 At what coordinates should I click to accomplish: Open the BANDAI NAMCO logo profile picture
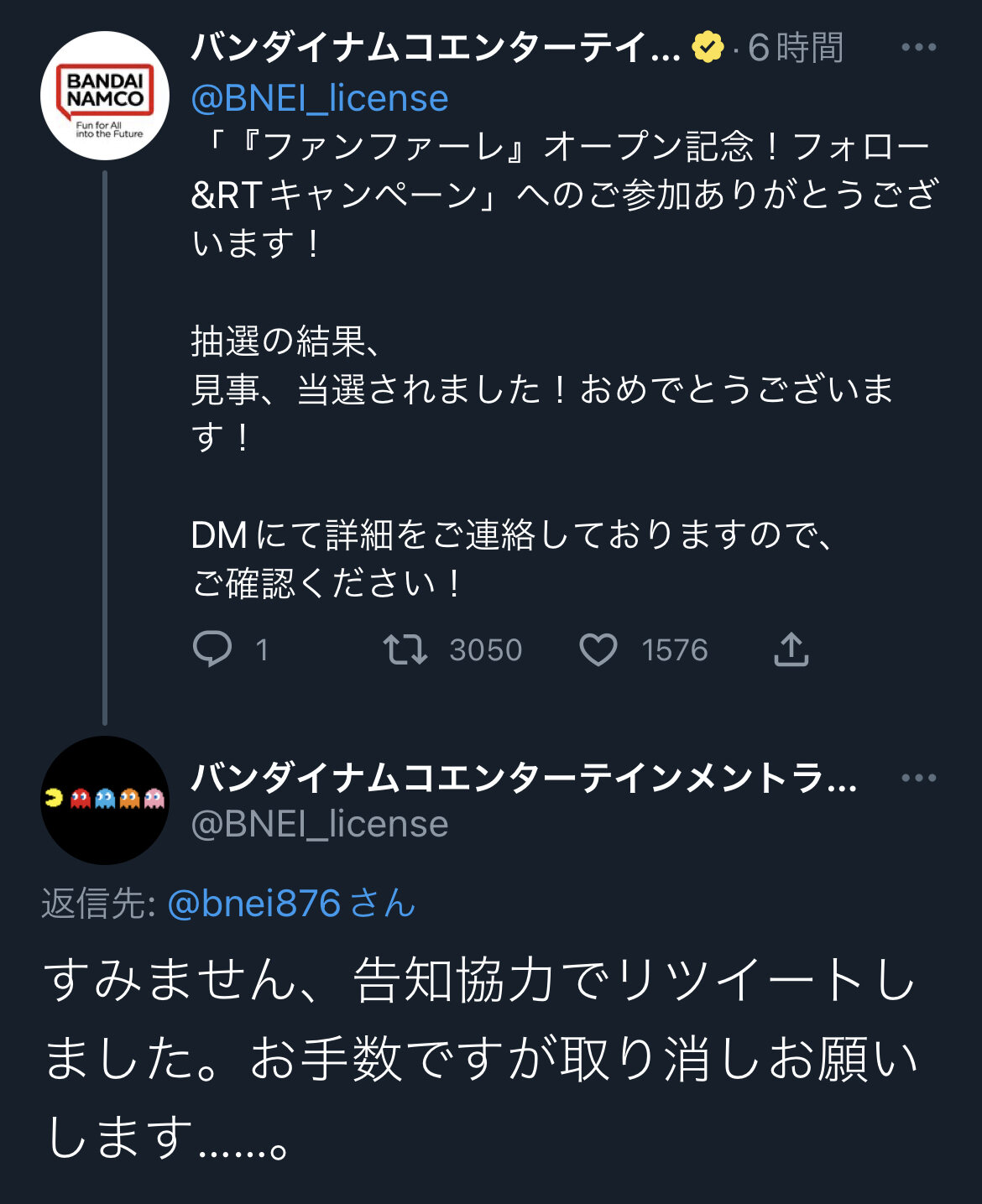click(x=105, y=96)
